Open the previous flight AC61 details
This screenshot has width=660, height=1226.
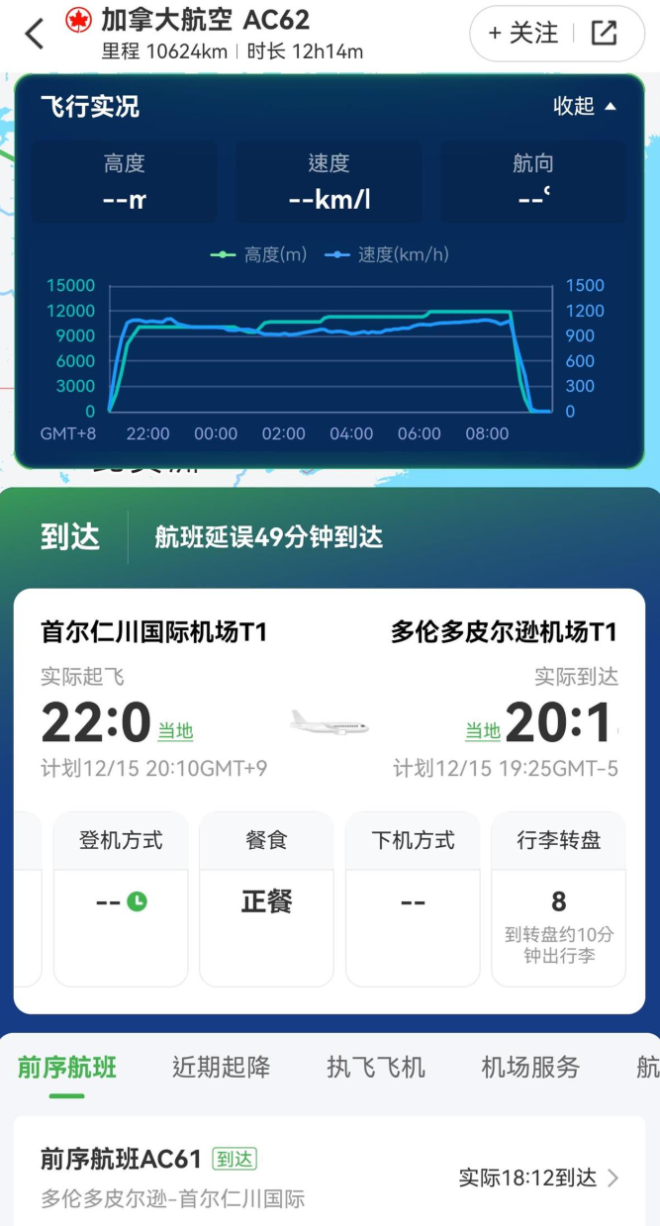(330, 1177)
